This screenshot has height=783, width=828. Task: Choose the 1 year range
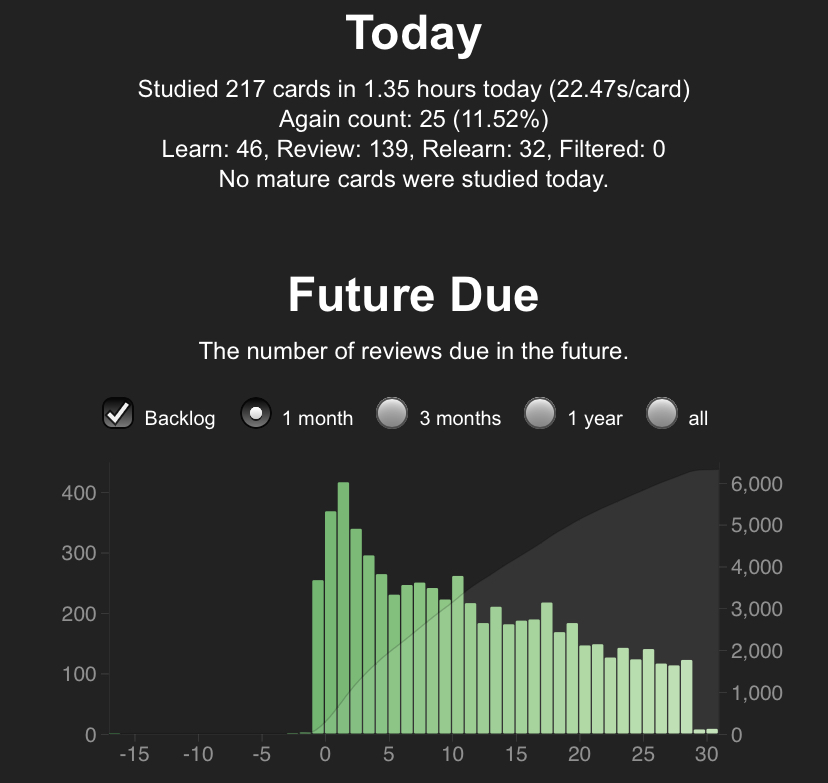[540, 414]
